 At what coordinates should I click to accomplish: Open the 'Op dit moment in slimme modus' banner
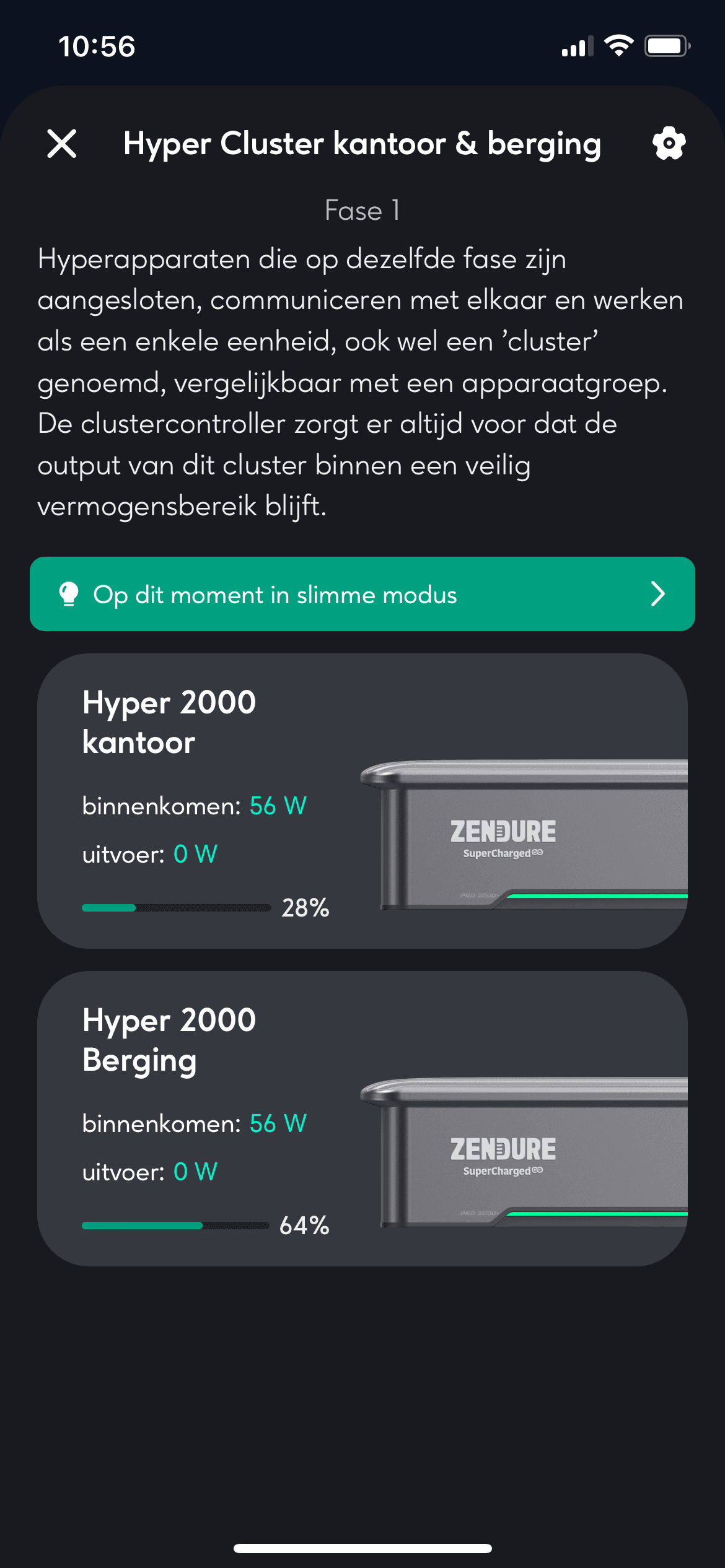[x=362, y=594]
